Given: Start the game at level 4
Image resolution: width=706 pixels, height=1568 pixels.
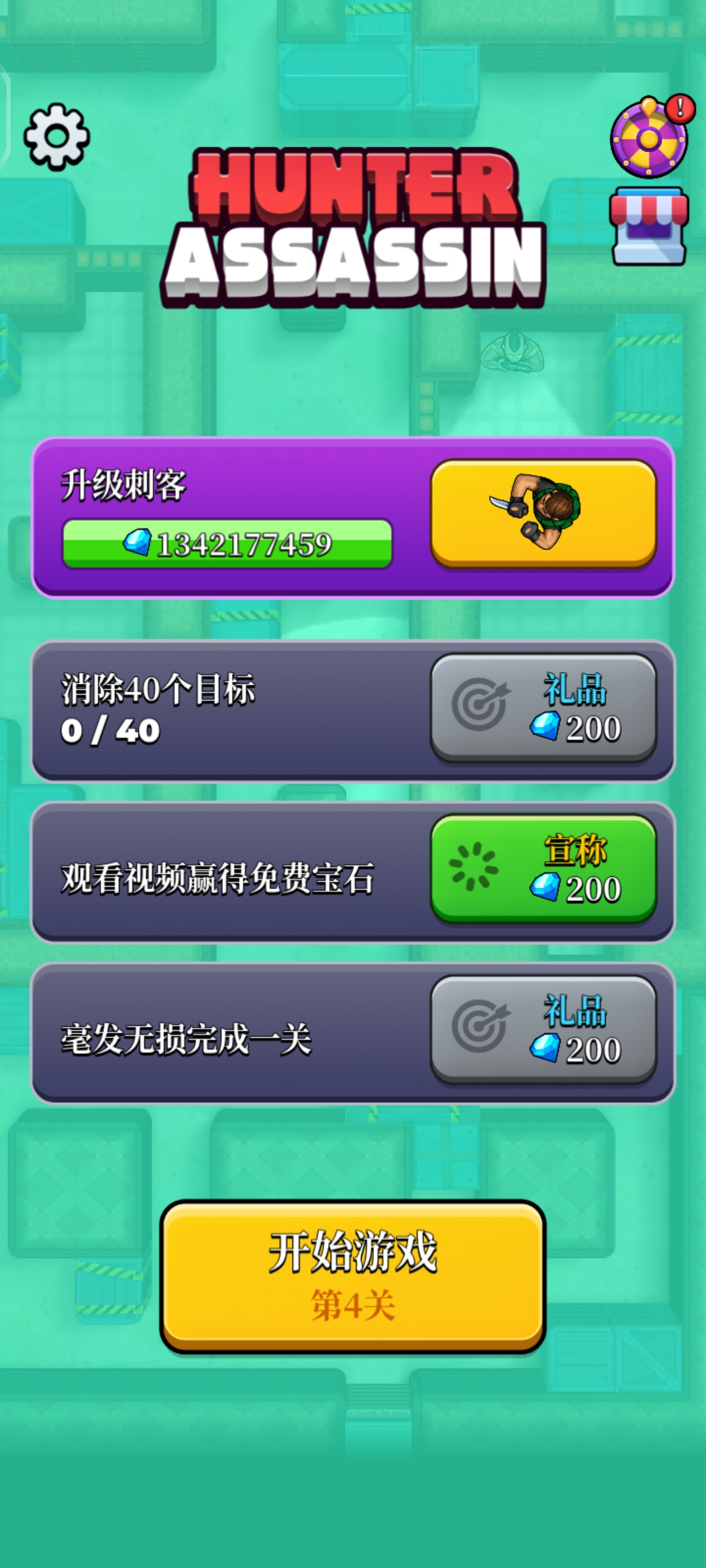Looking at the screenshot, I should [353, 1276].
